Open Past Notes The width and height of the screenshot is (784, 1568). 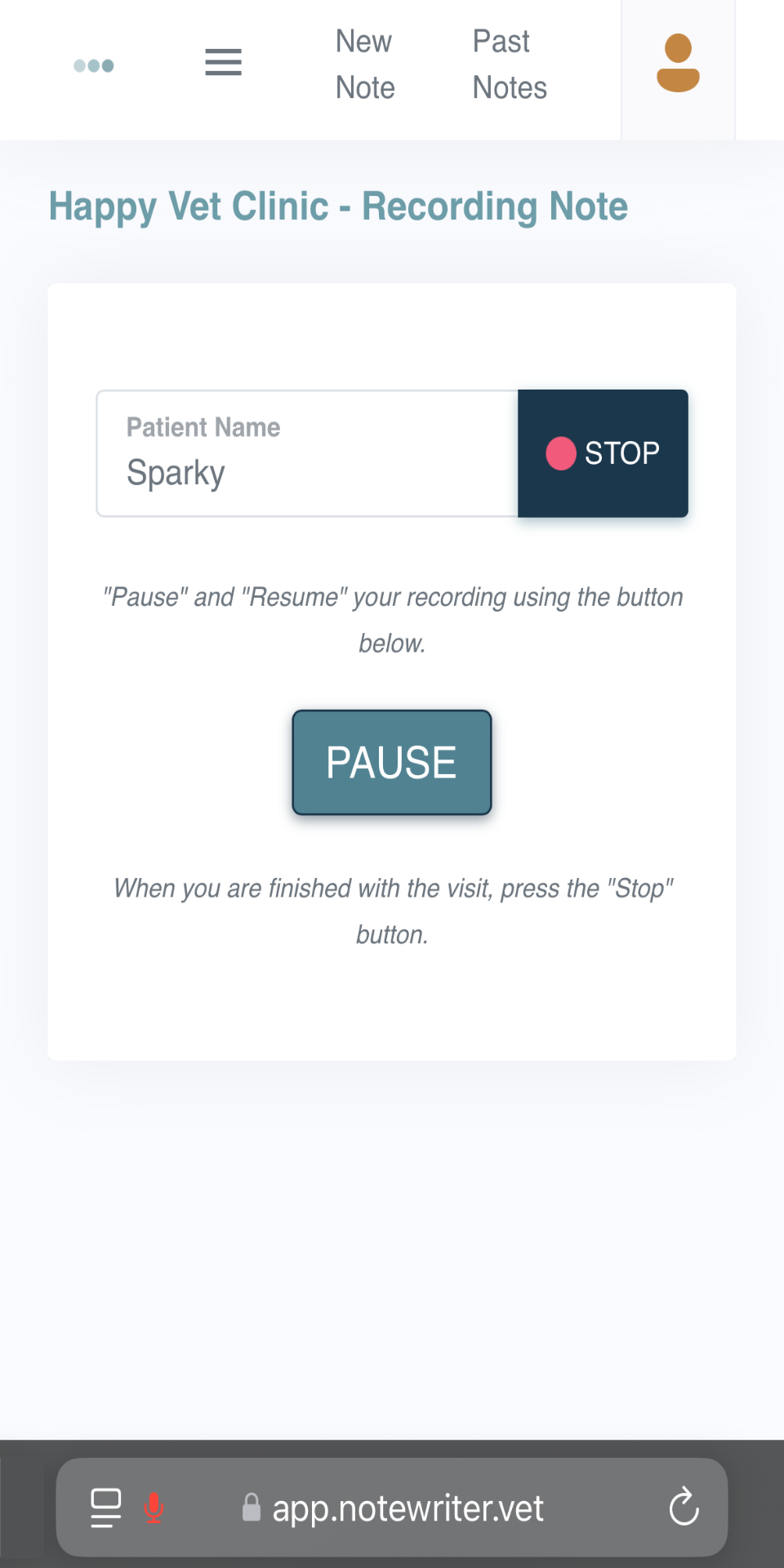point(510,65)
